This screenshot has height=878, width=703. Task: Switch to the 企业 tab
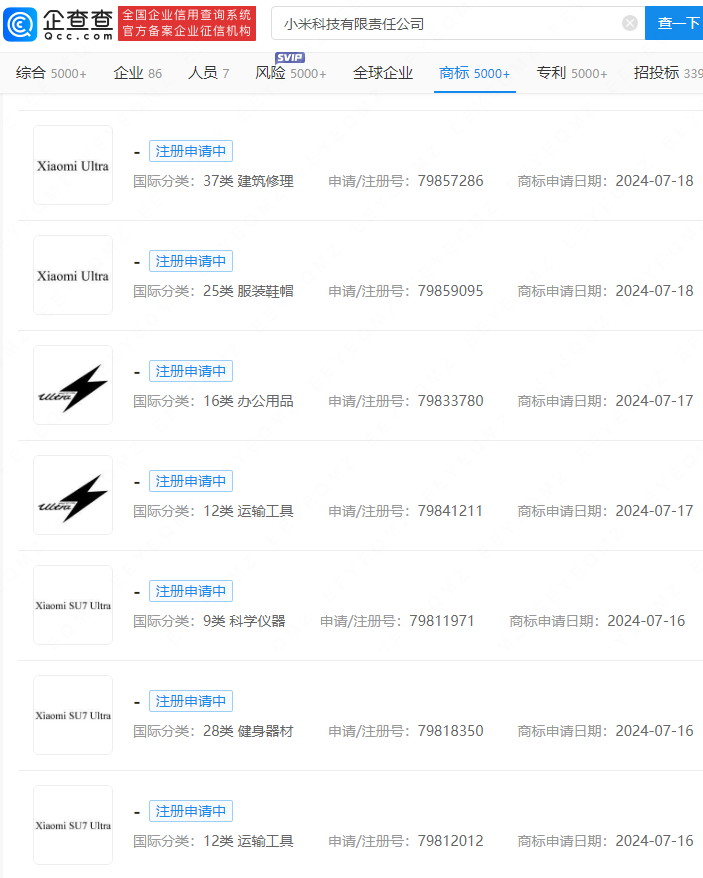click(138, 73)
